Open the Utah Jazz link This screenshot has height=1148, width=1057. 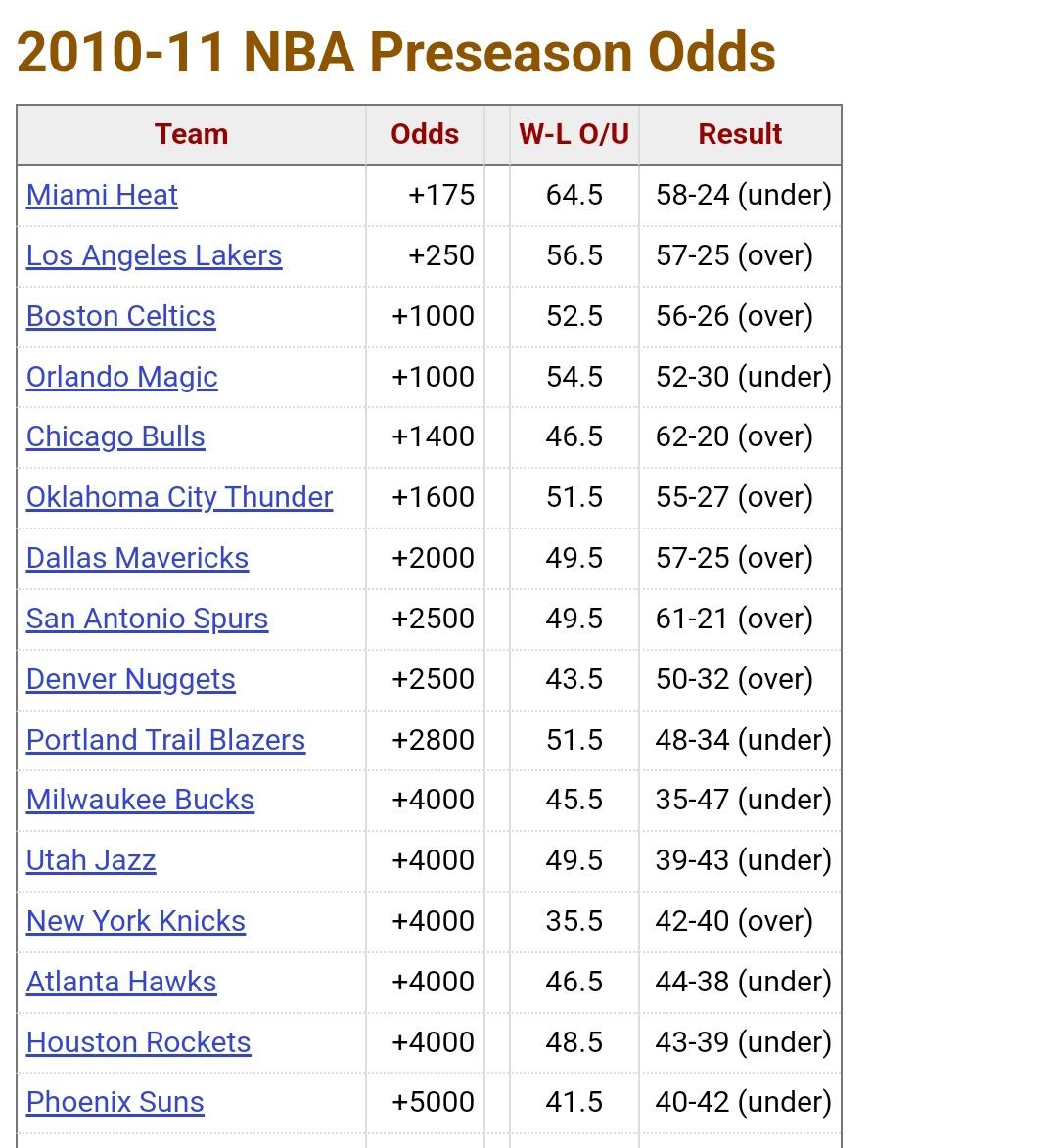(x=91, y=860)
